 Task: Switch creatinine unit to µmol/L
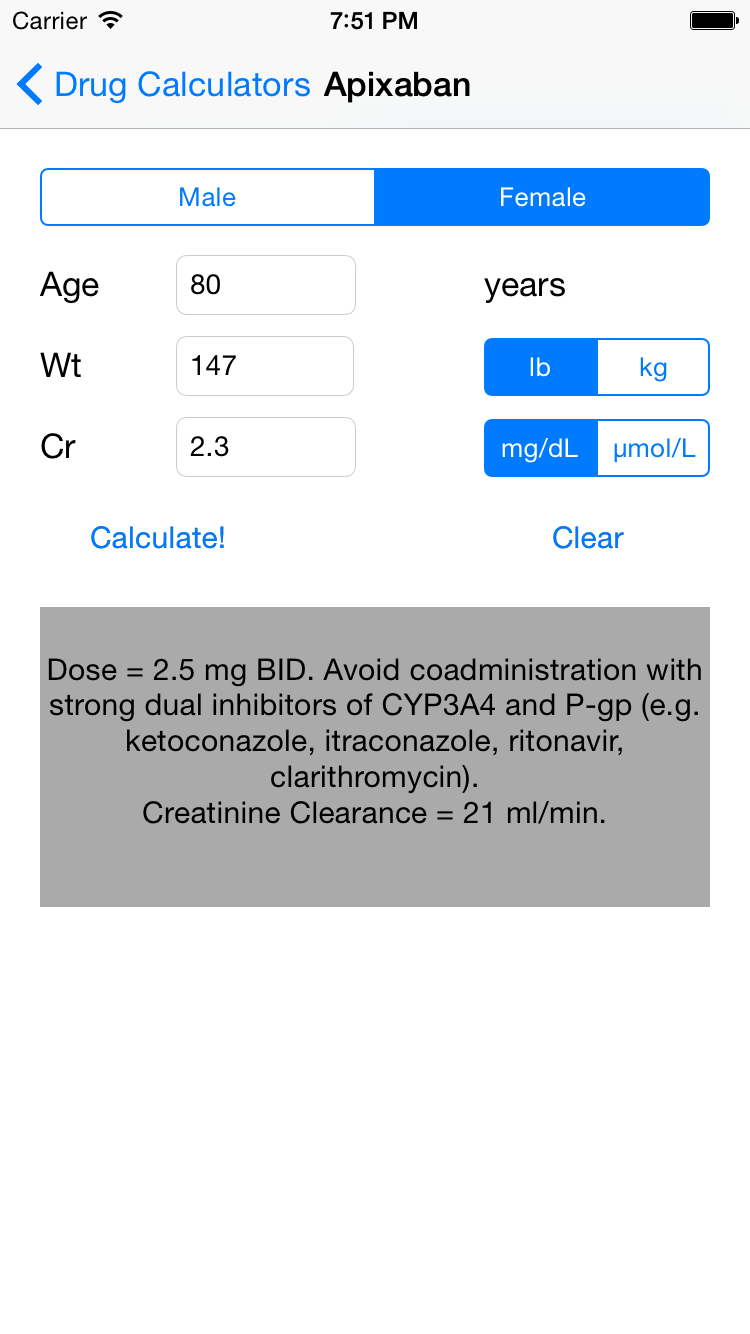[x=654, y=448]
